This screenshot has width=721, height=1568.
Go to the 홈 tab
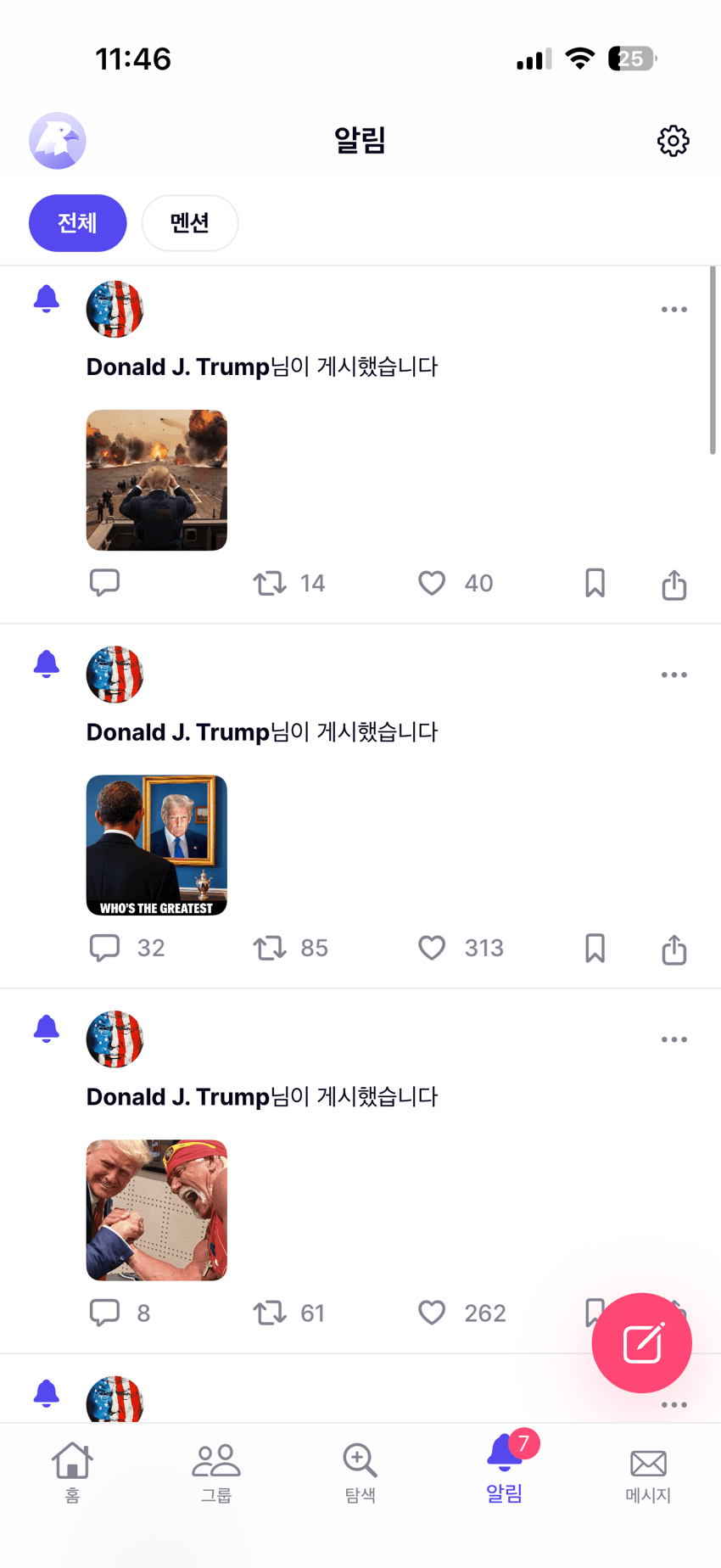coord(72,1472)
